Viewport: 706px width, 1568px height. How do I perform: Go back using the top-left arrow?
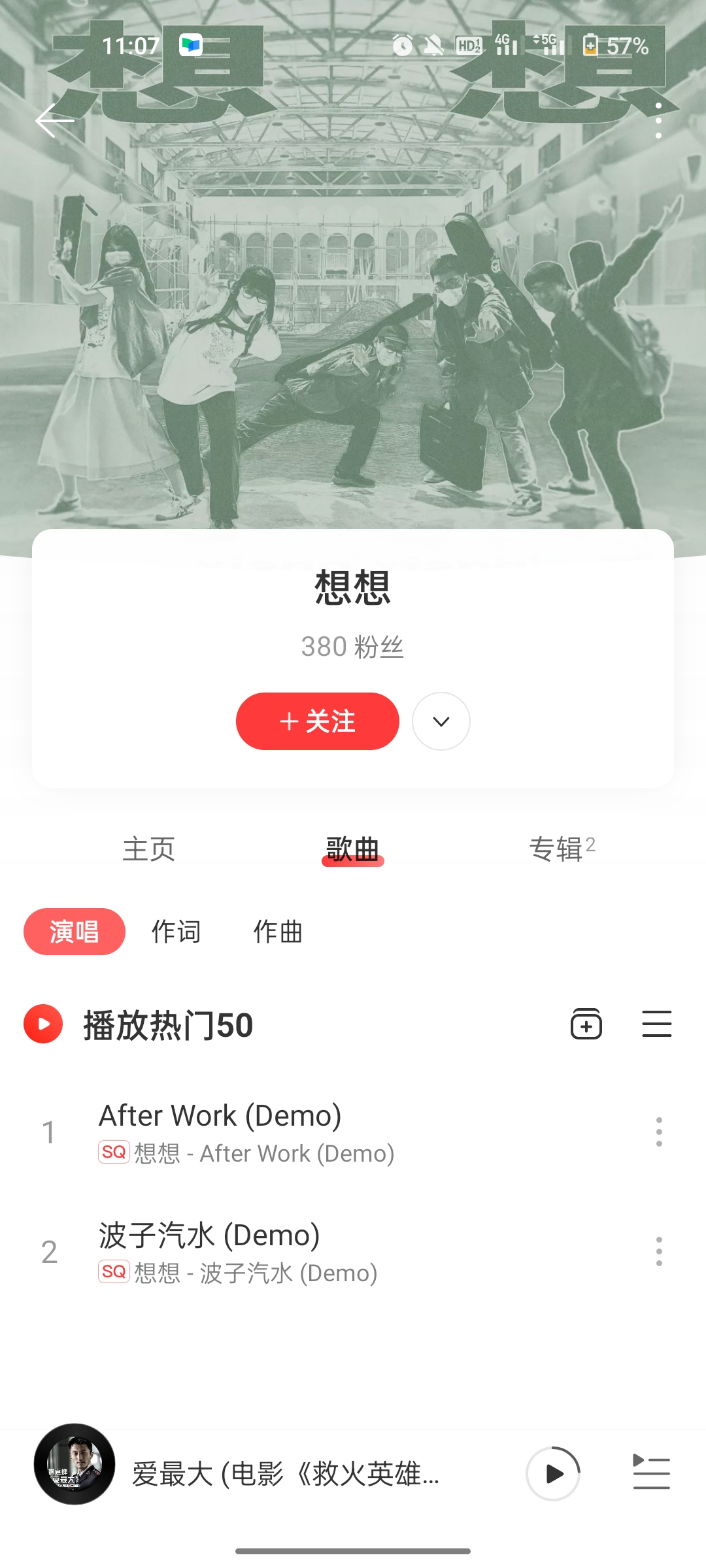click(x=54, y=121)
